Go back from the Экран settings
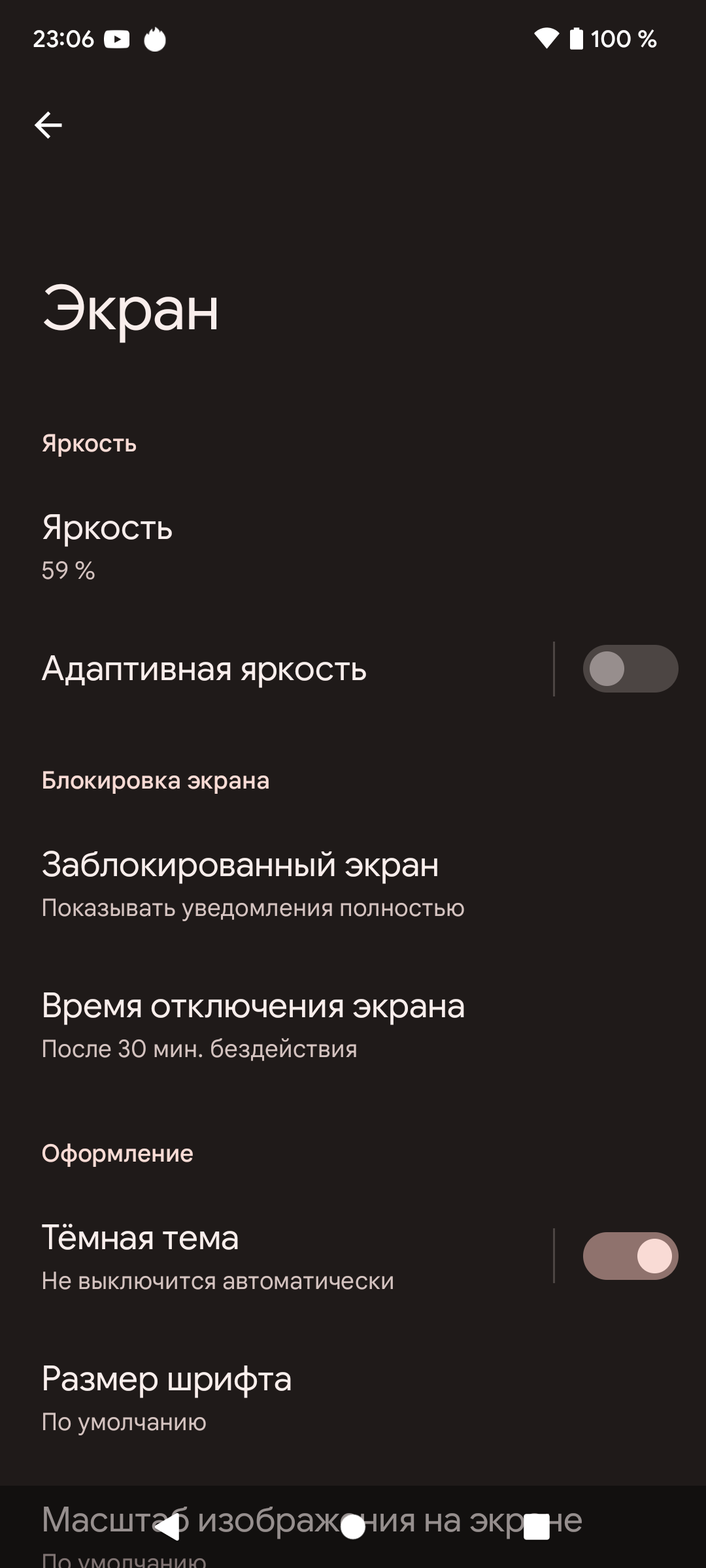Image resolution: width=706 pixels, height=1568 pixels. [48, 125]
